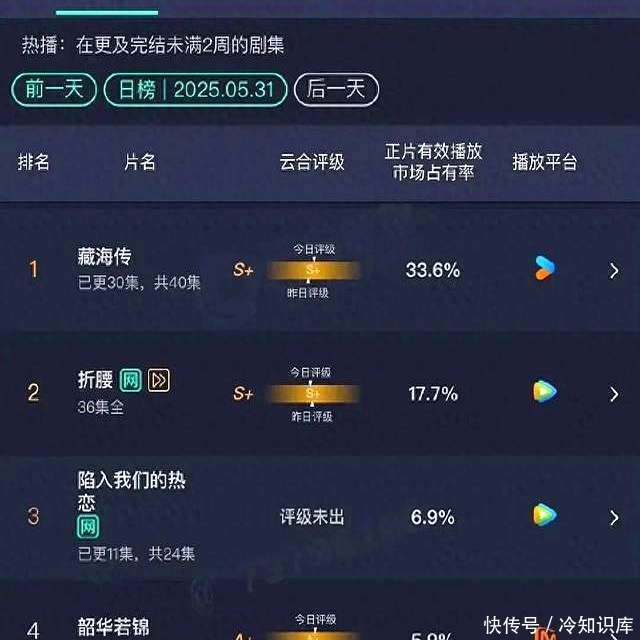Open details for 藏海传
The width and height of the screenshot is (640, 640).
click(x=614, y=271)
